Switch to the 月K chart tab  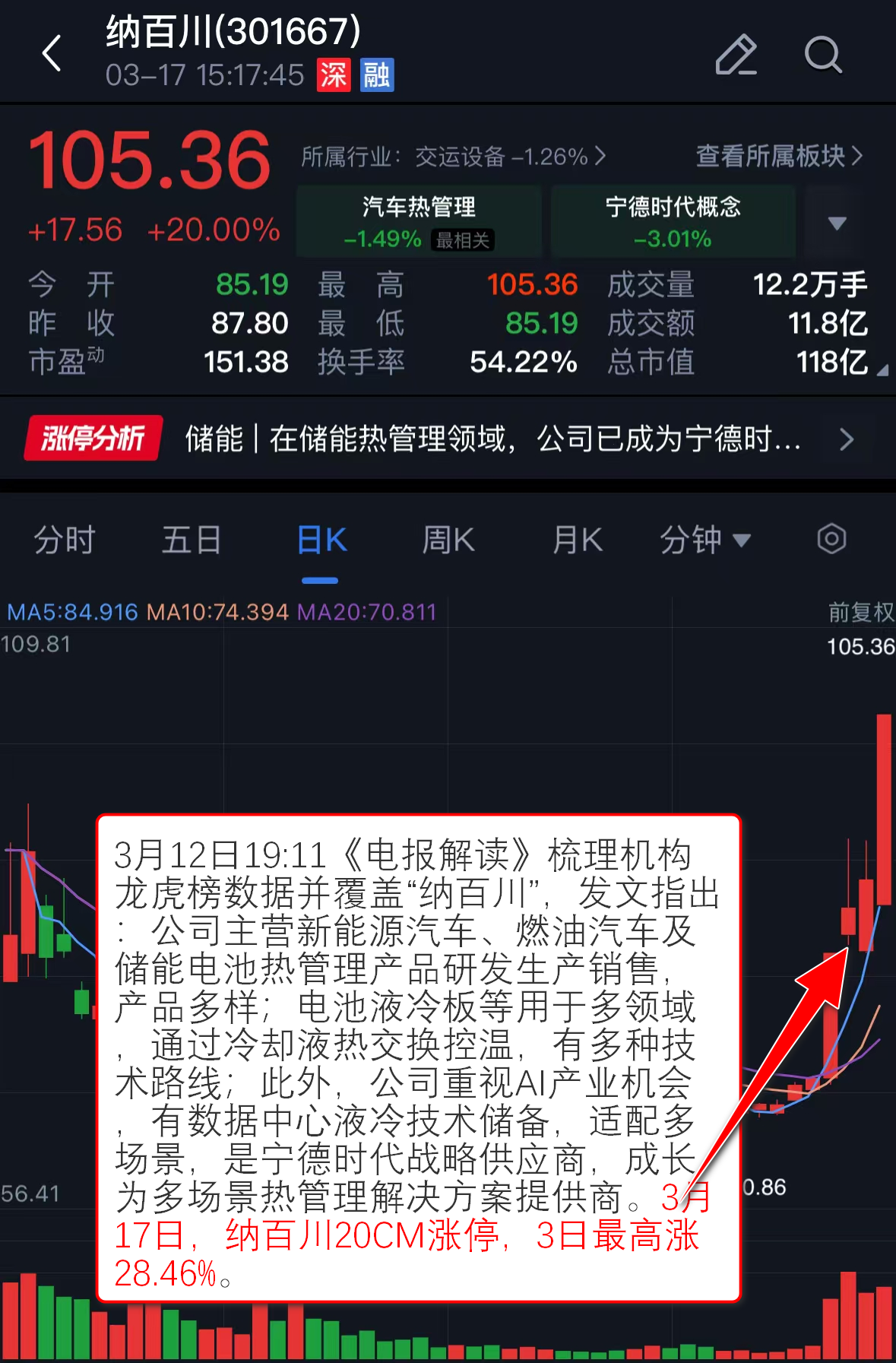577,540
